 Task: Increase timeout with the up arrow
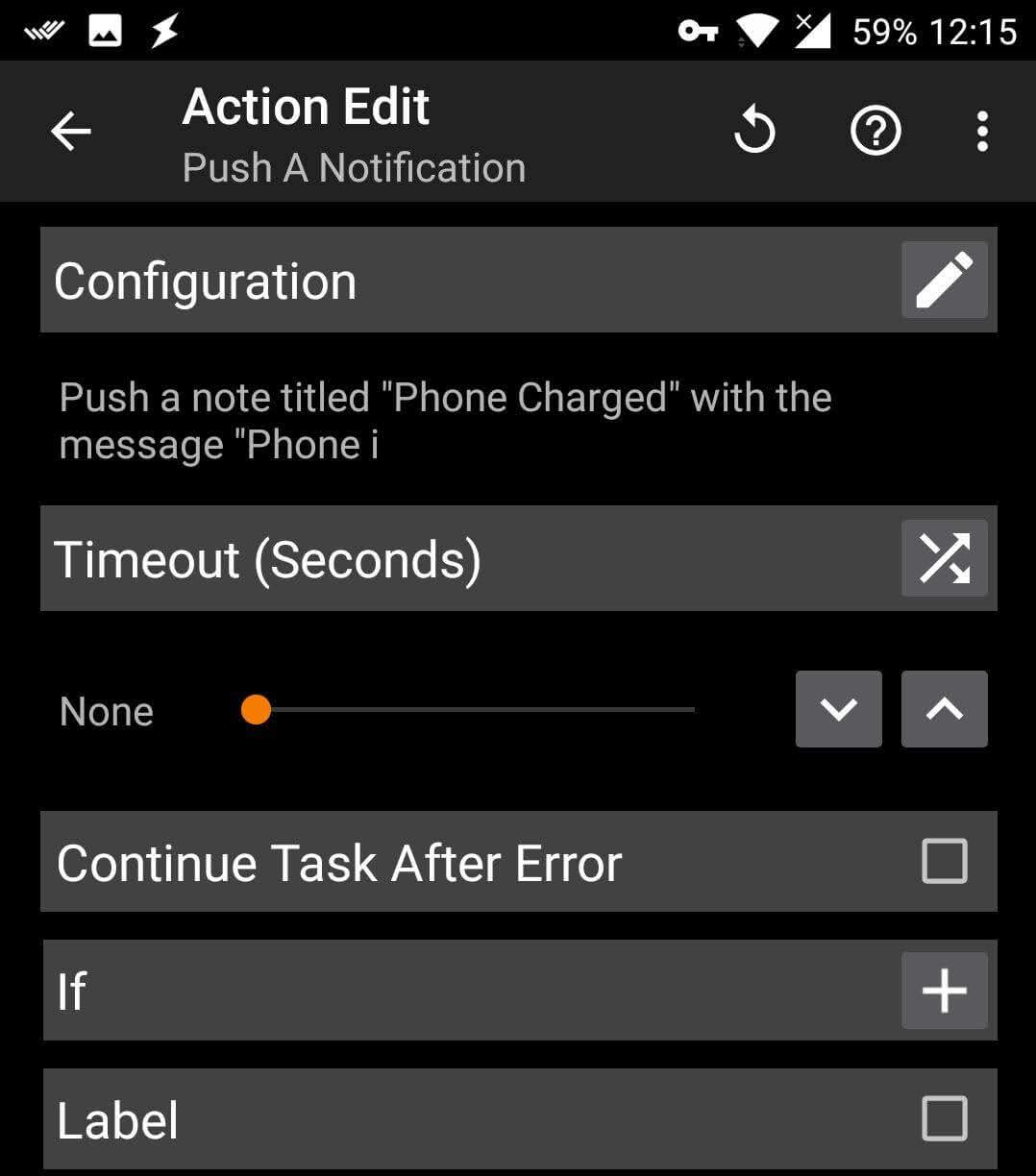click(944, 709)
